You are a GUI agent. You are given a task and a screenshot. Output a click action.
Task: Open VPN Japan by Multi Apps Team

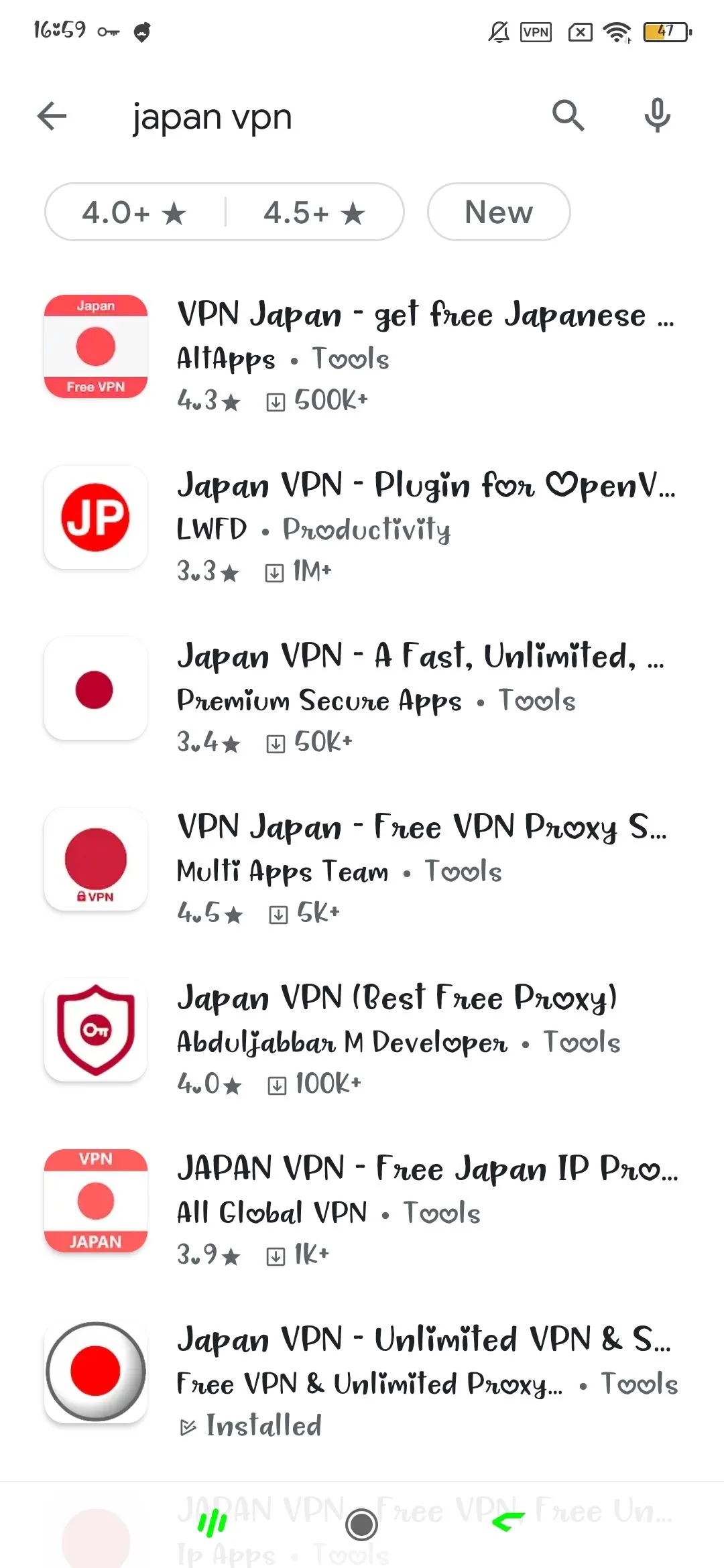362,860
